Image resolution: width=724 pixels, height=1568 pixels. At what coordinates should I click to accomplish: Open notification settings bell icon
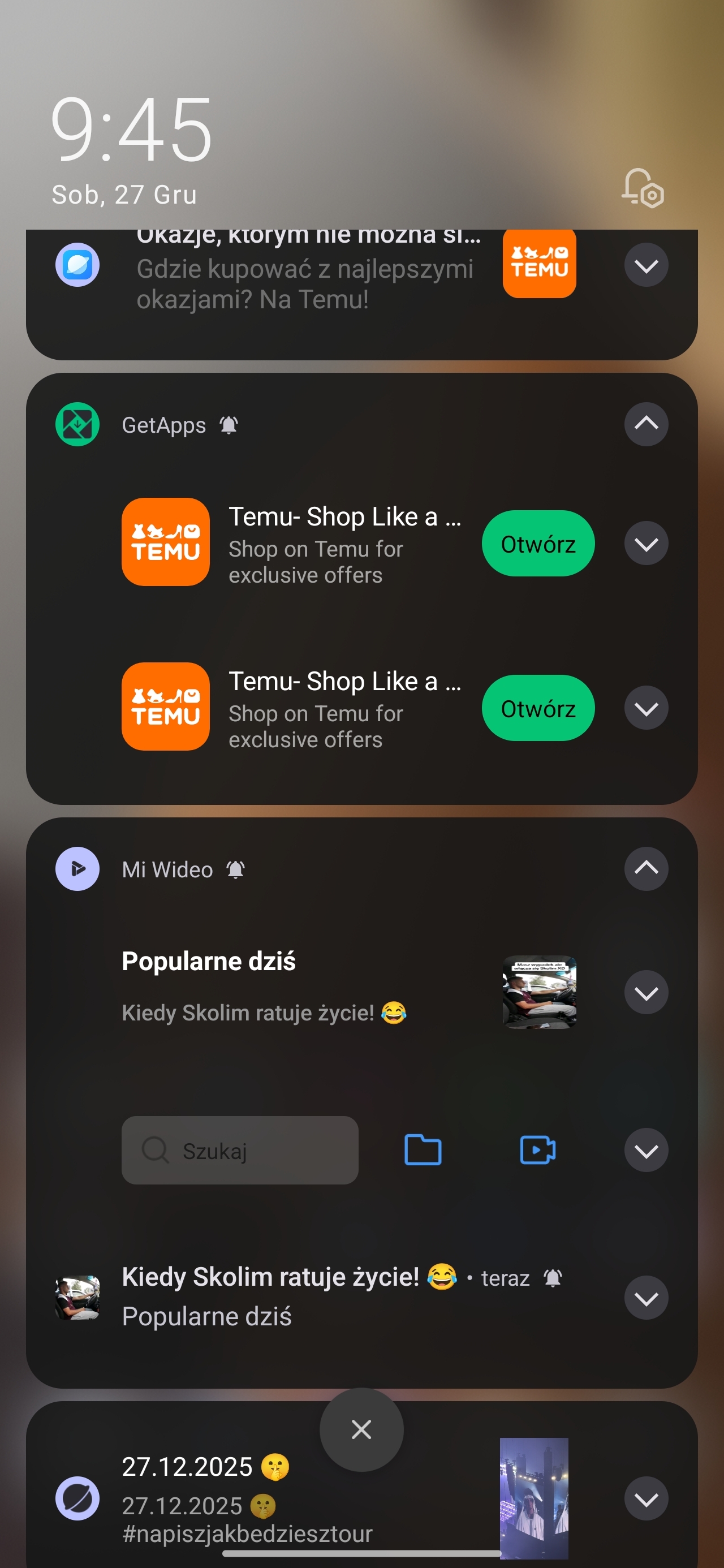(x=642, y=187)
